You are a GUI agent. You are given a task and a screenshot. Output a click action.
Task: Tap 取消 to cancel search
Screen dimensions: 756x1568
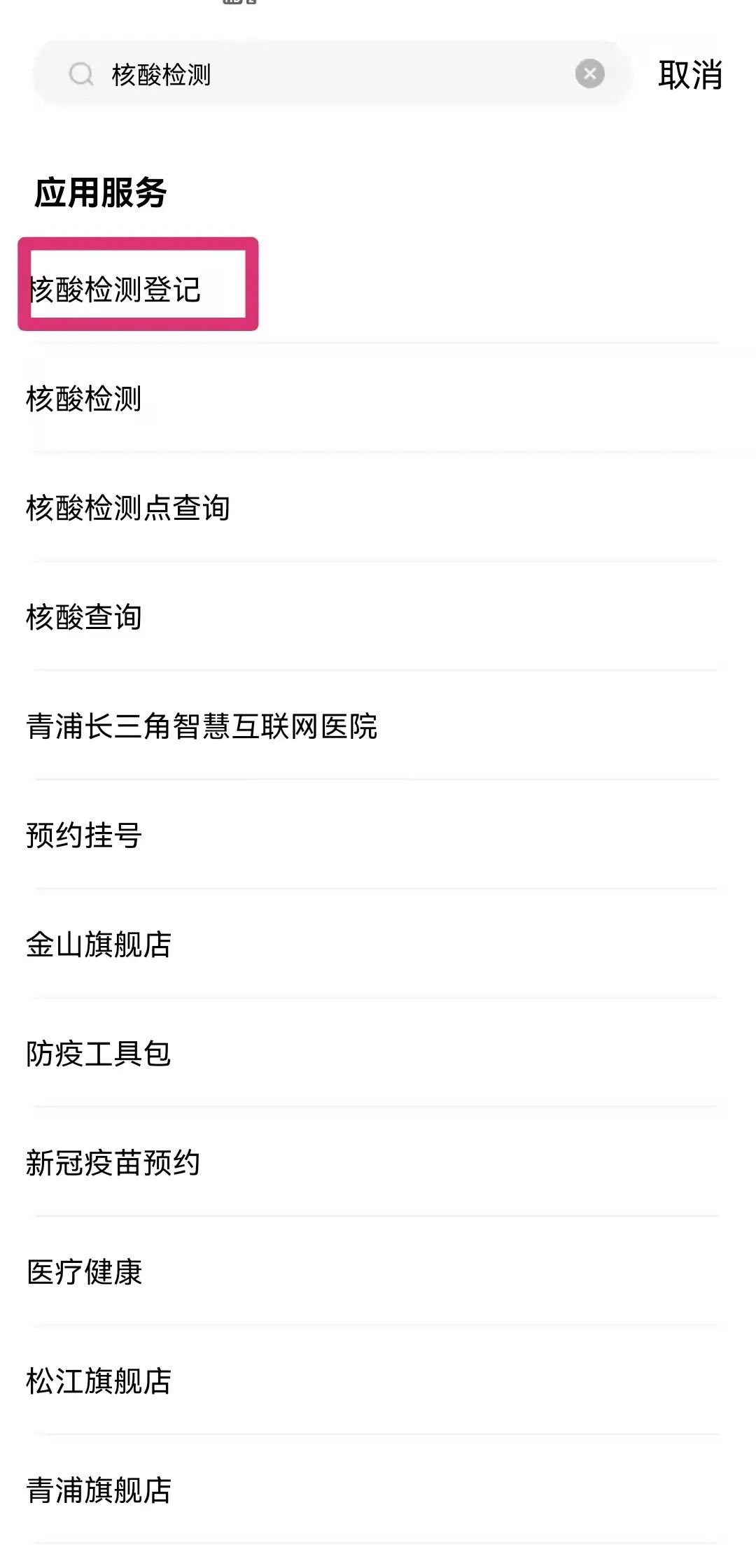click(689, 75)
